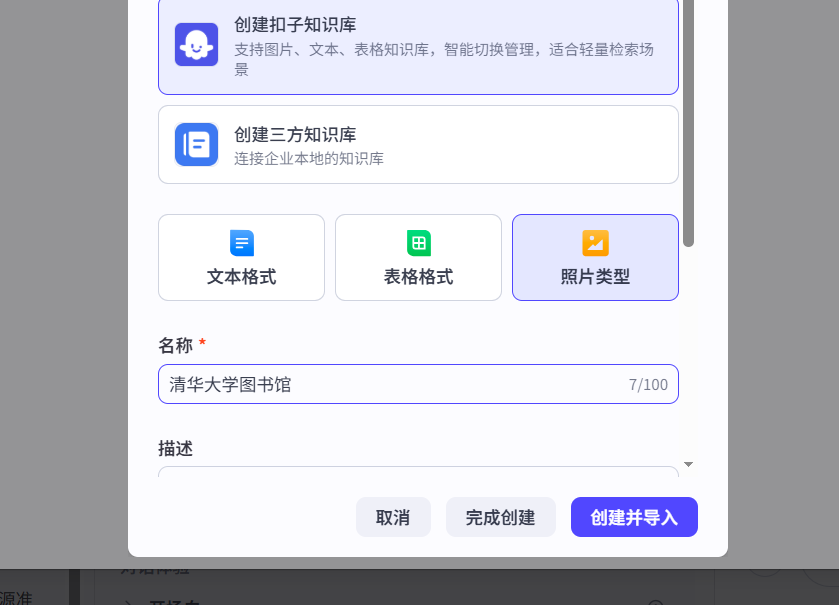This screenshot has width=839, height=605.
Task: Focus the 描述 description box
Action: 418,472
